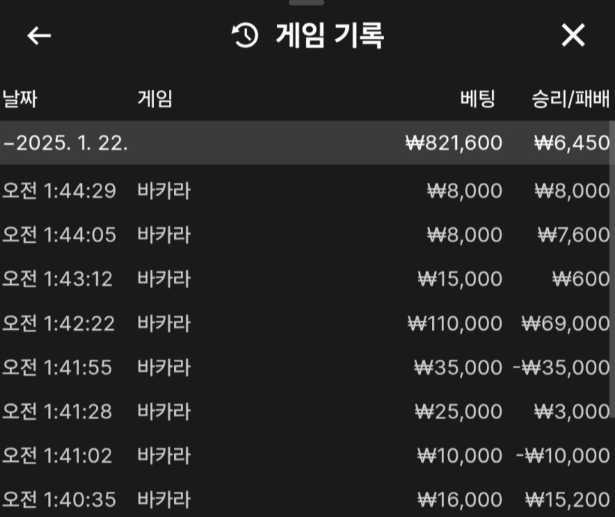Collapse the 2025. 1. 22. date group

pyautogui.click(x=66, y=143)
